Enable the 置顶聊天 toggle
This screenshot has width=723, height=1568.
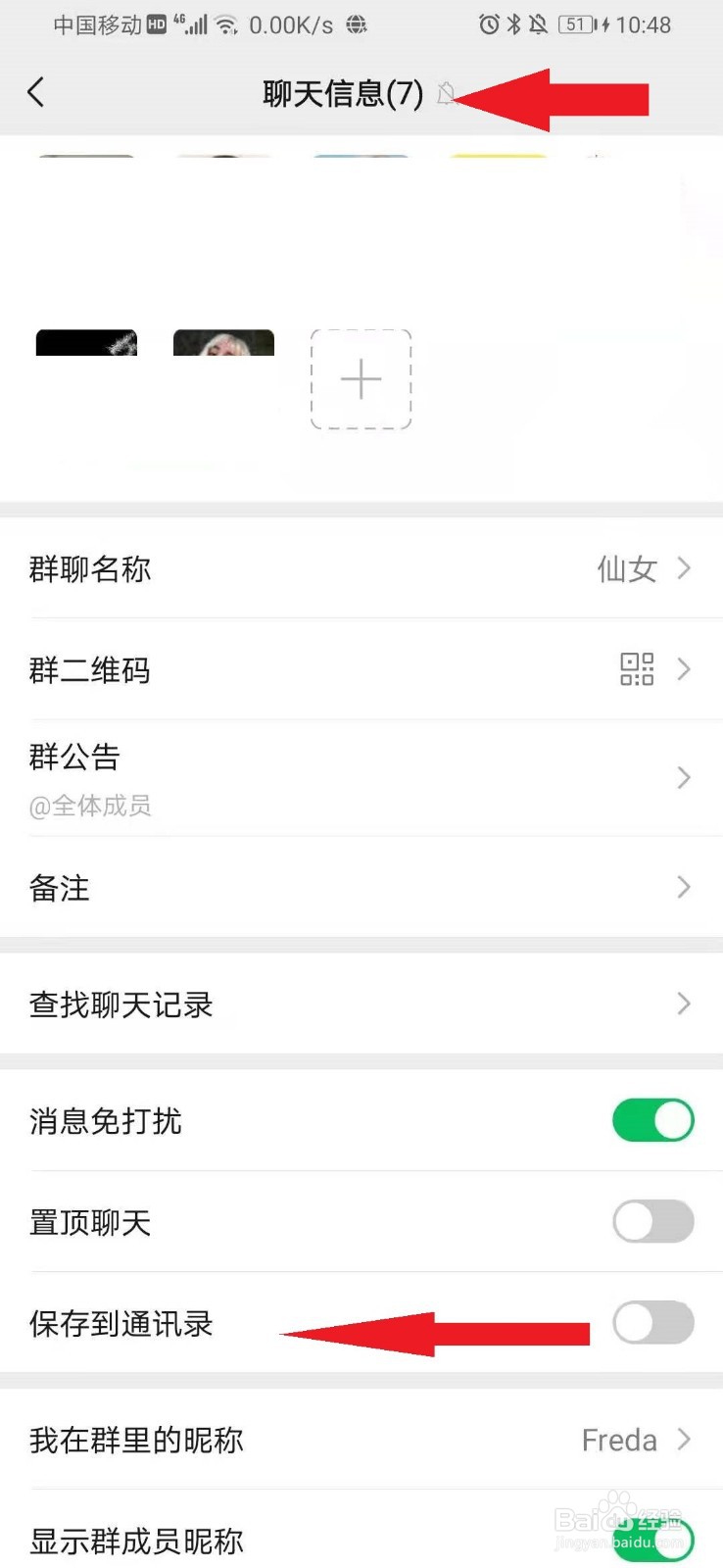click(x=652, y=1221)
